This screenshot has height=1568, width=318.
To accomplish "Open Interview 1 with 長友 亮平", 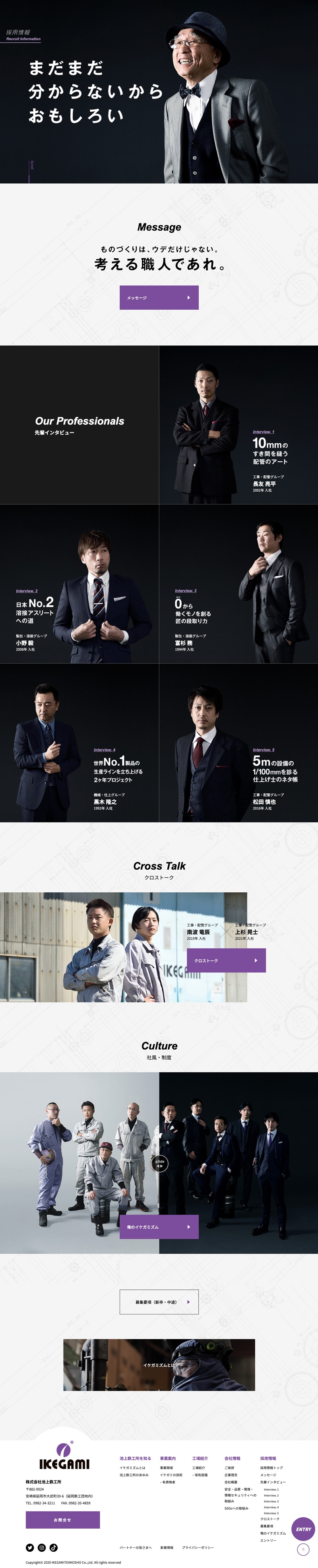I will tap(238, 425).
